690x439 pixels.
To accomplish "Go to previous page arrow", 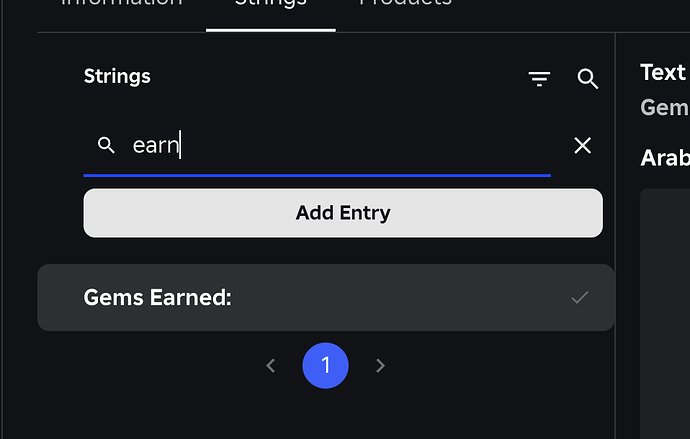I will 271,366.
